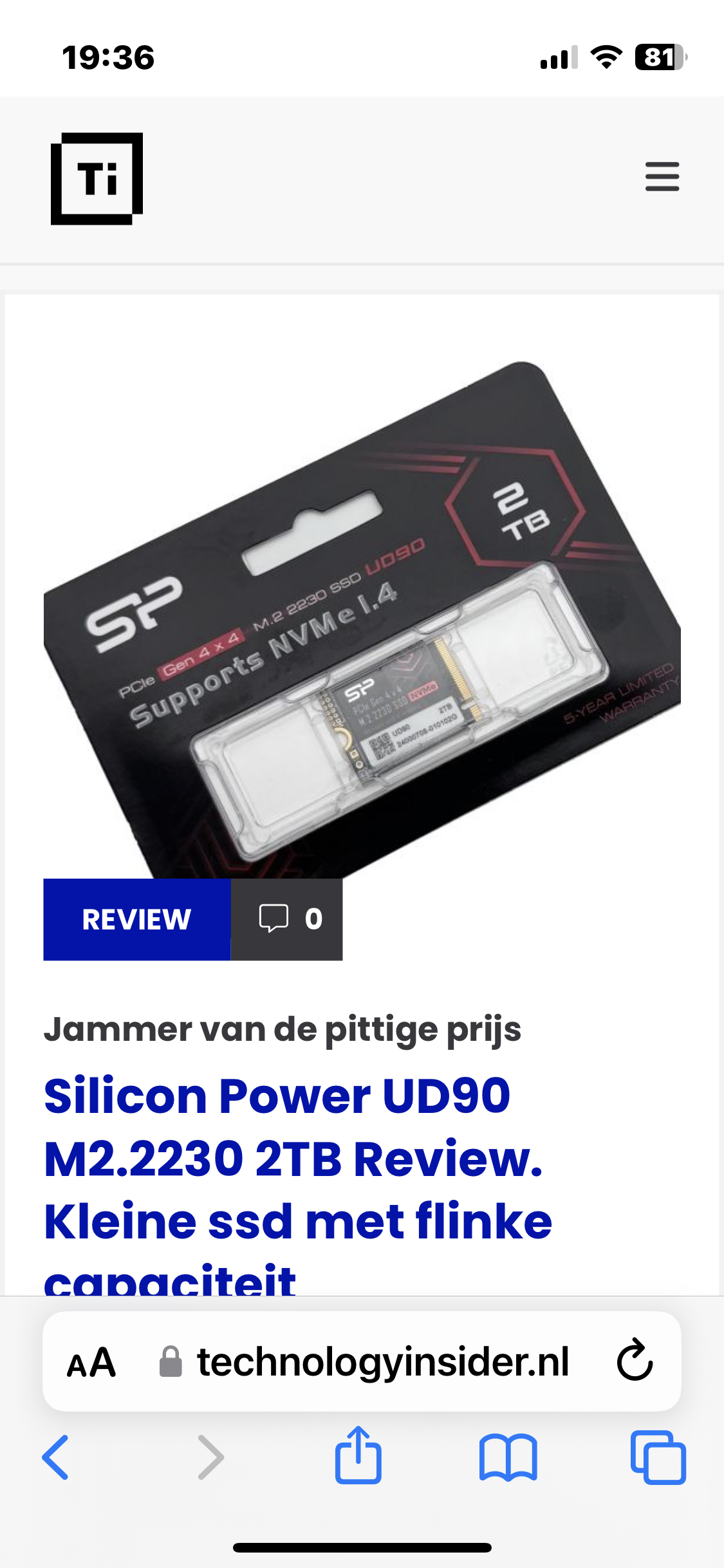
Task: Go to the Ti homepage logo
Action: (x=97, y=179)
